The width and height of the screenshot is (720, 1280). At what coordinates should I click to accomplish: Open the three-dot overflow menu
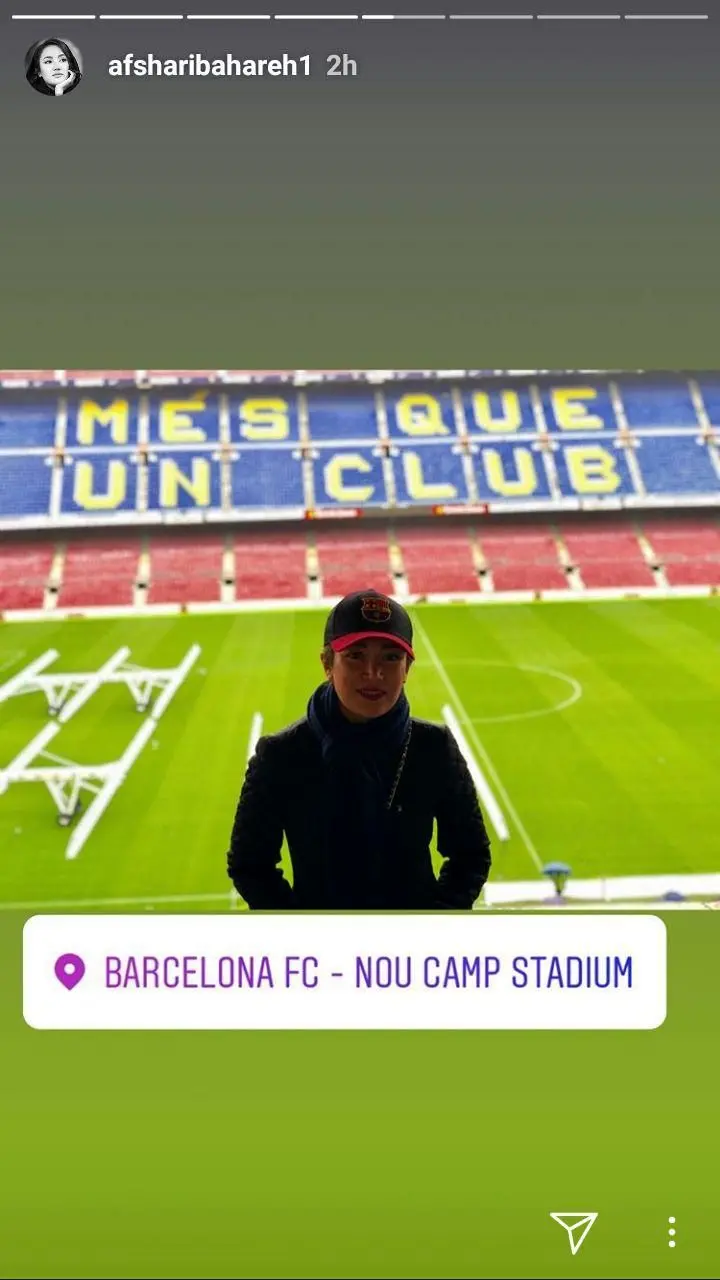click(671, 1232)
